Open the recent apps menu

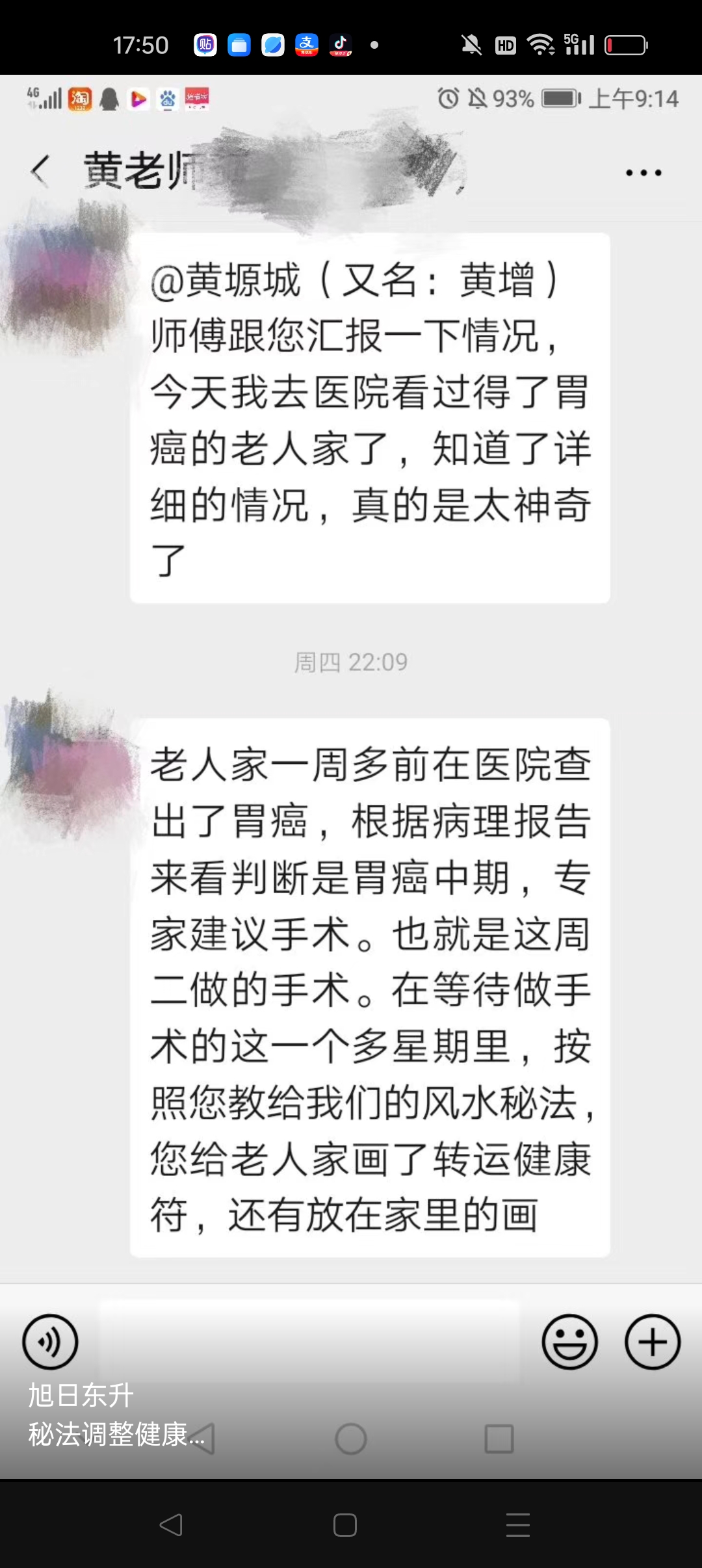518,1525
